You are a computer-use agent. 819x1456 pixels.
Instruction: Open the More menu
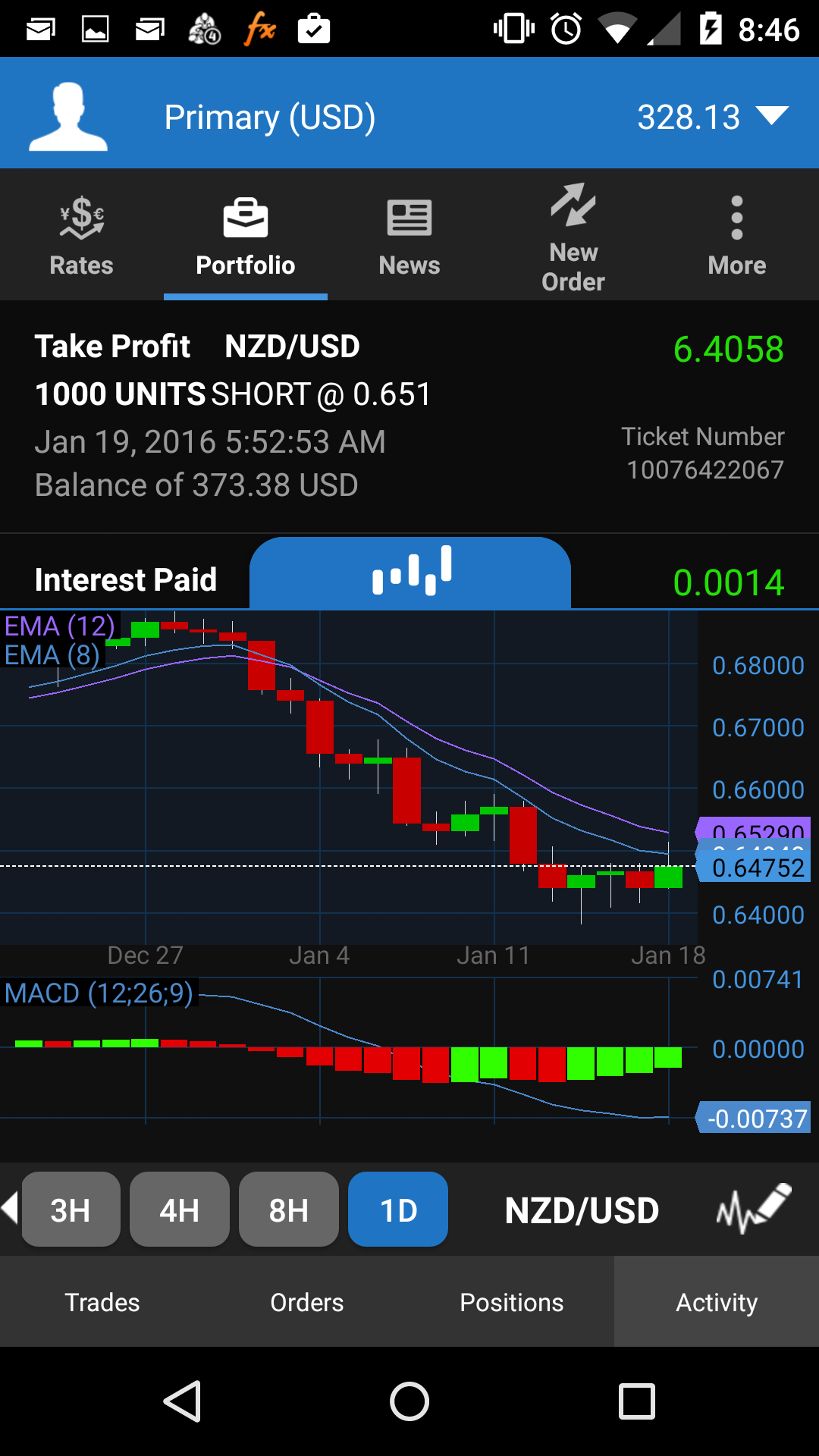tap(736, 237)
